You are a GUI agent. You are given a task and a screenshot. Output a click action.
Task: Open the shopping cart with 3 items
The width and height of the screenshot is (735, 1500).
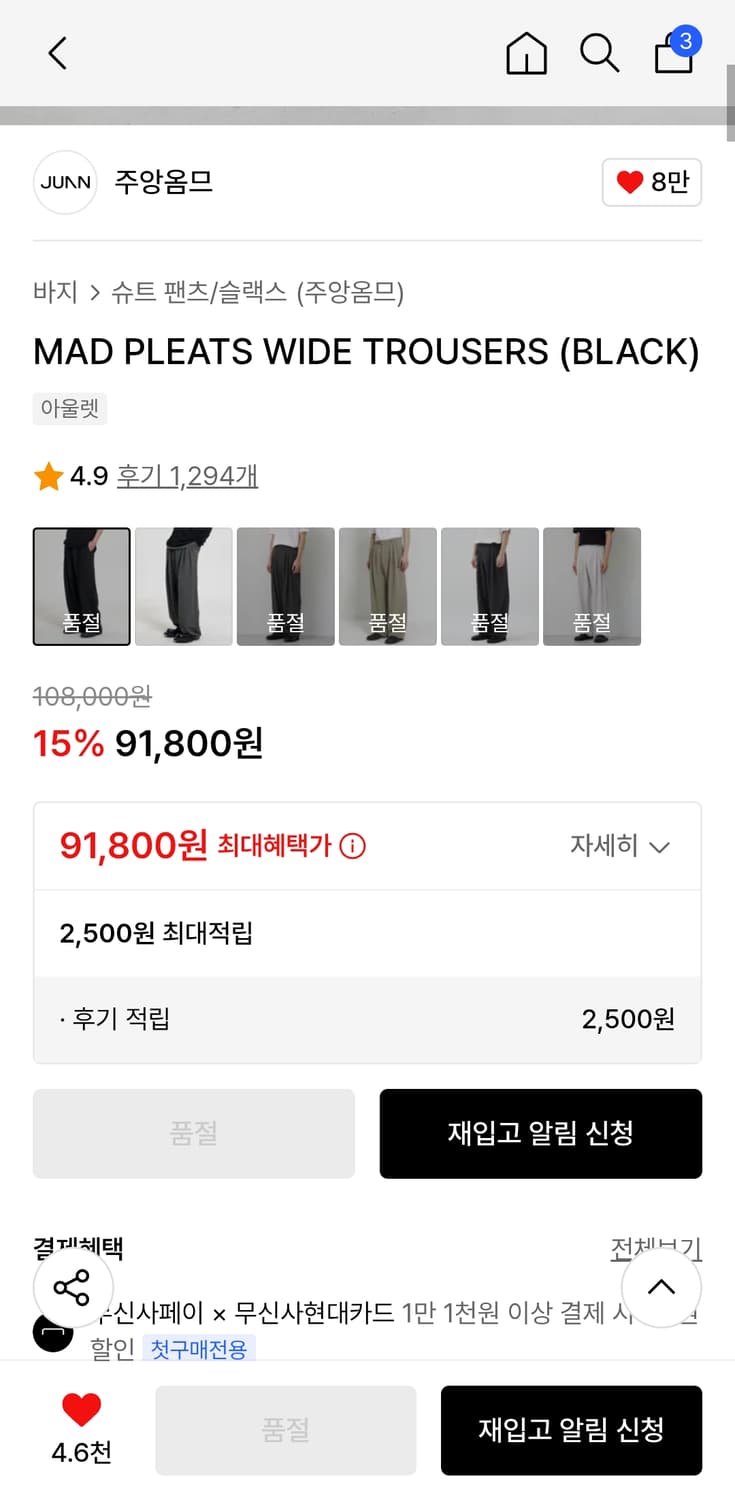point(673,57)
